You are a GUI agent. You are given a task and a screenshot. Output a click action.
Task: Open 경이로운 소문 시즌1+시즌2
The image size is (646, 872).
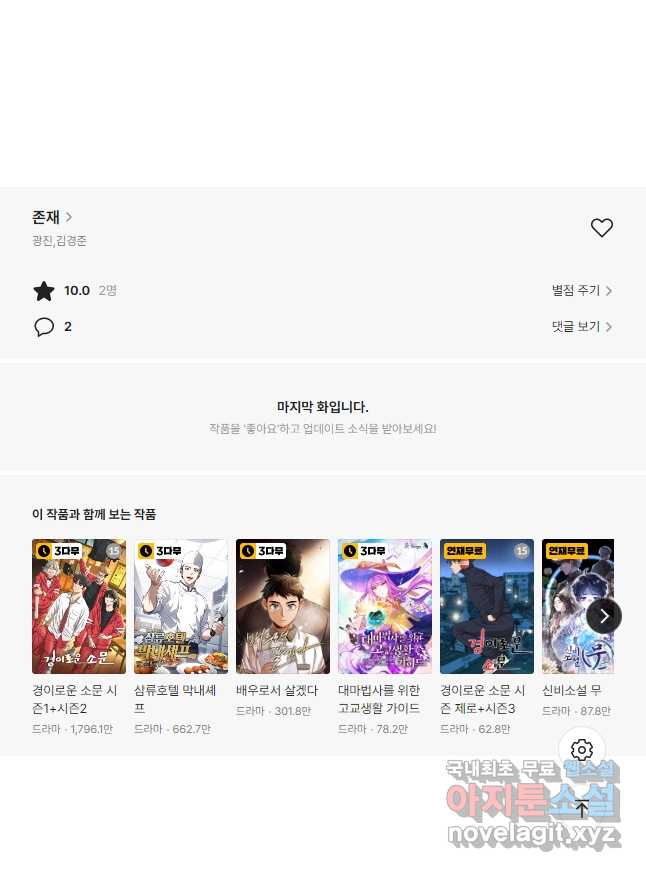pos(79,607)
